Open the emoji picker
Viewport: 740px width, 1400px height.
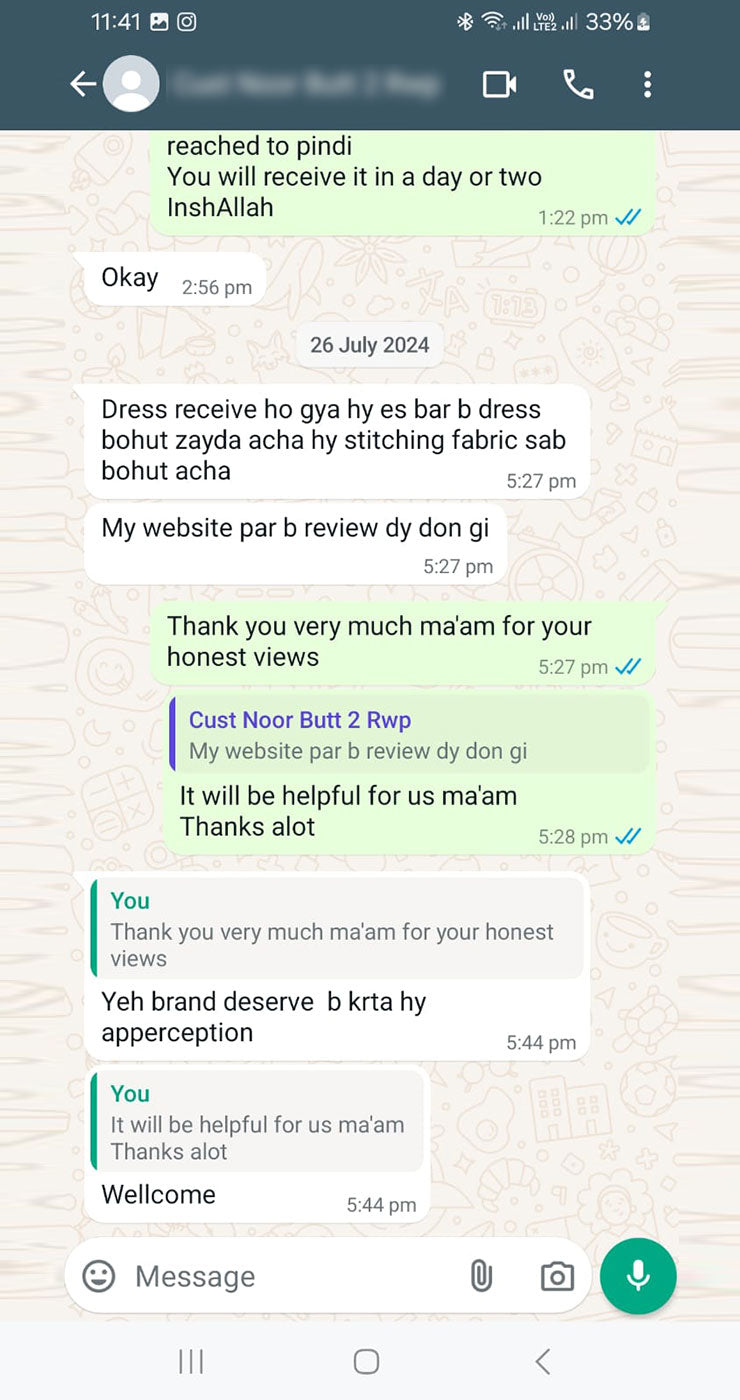coord(98,1276)
